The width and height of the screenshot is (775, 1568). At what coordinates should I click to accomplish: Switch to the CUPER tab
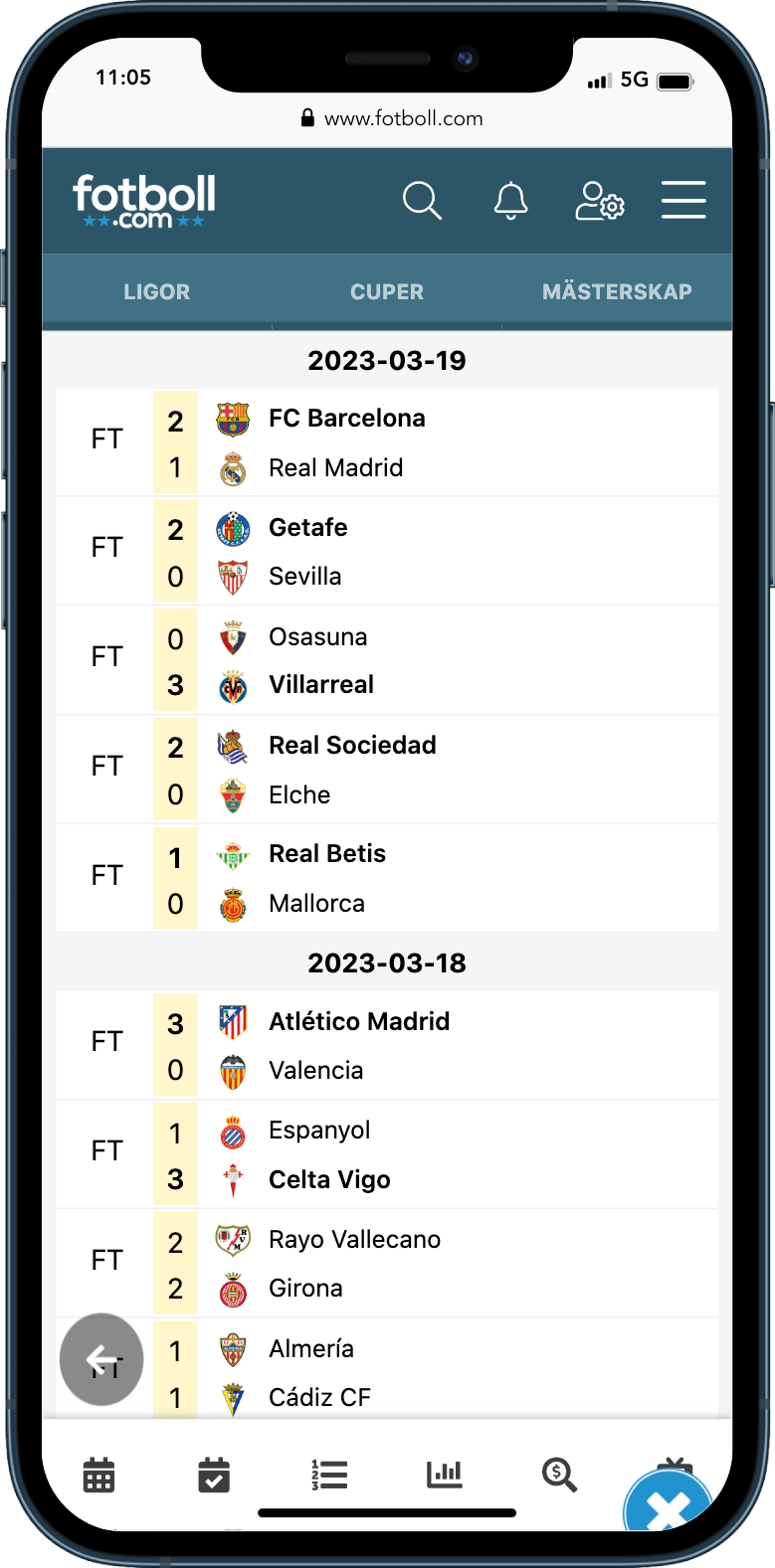tap(387, 291)
